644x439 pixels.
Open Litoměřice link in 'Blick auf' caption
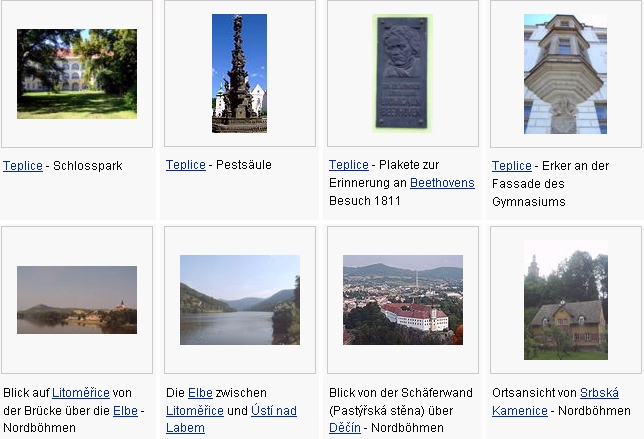pos(81,393)
